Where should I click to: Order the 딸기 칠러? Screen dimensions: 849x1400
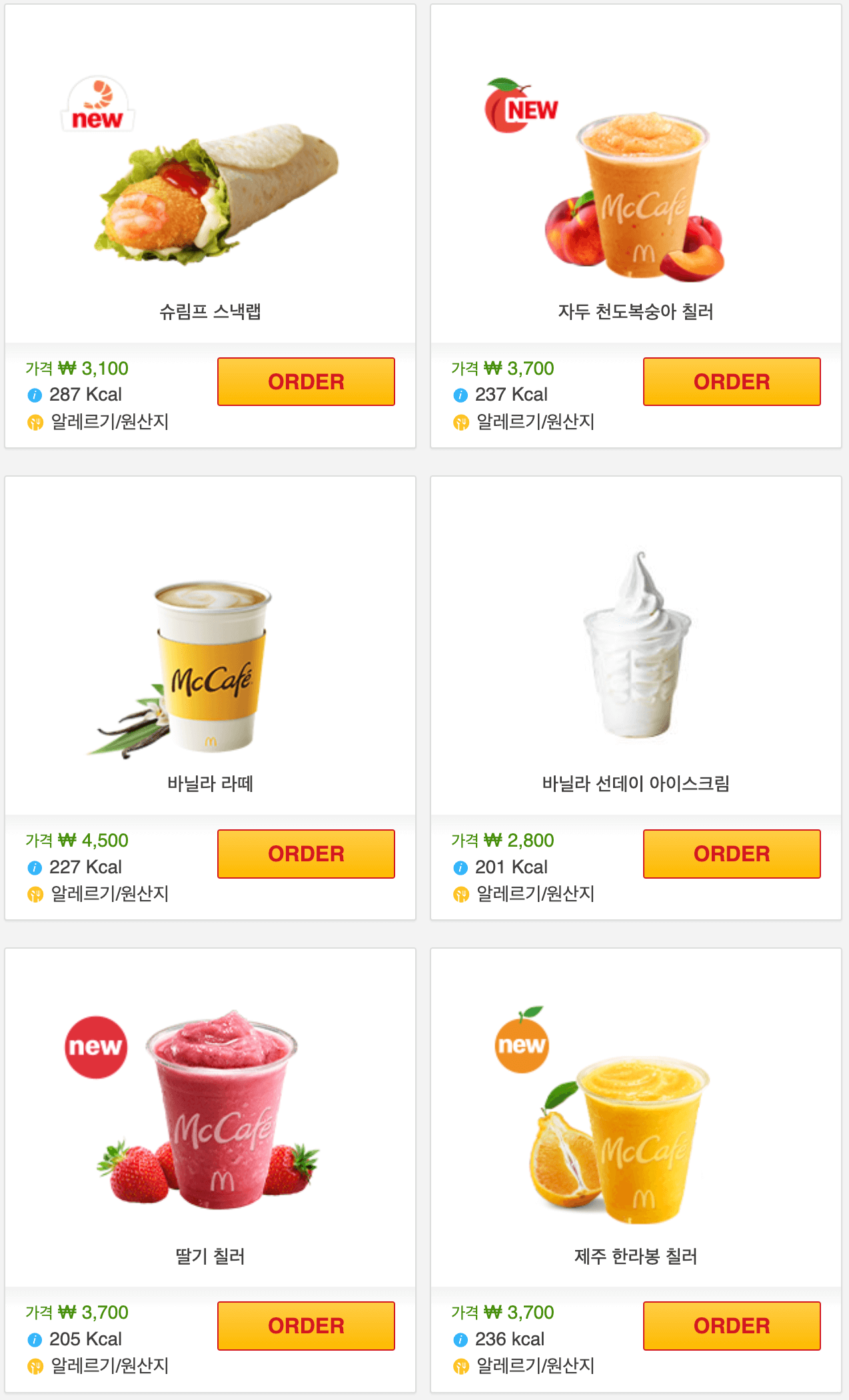(305, 1326)
